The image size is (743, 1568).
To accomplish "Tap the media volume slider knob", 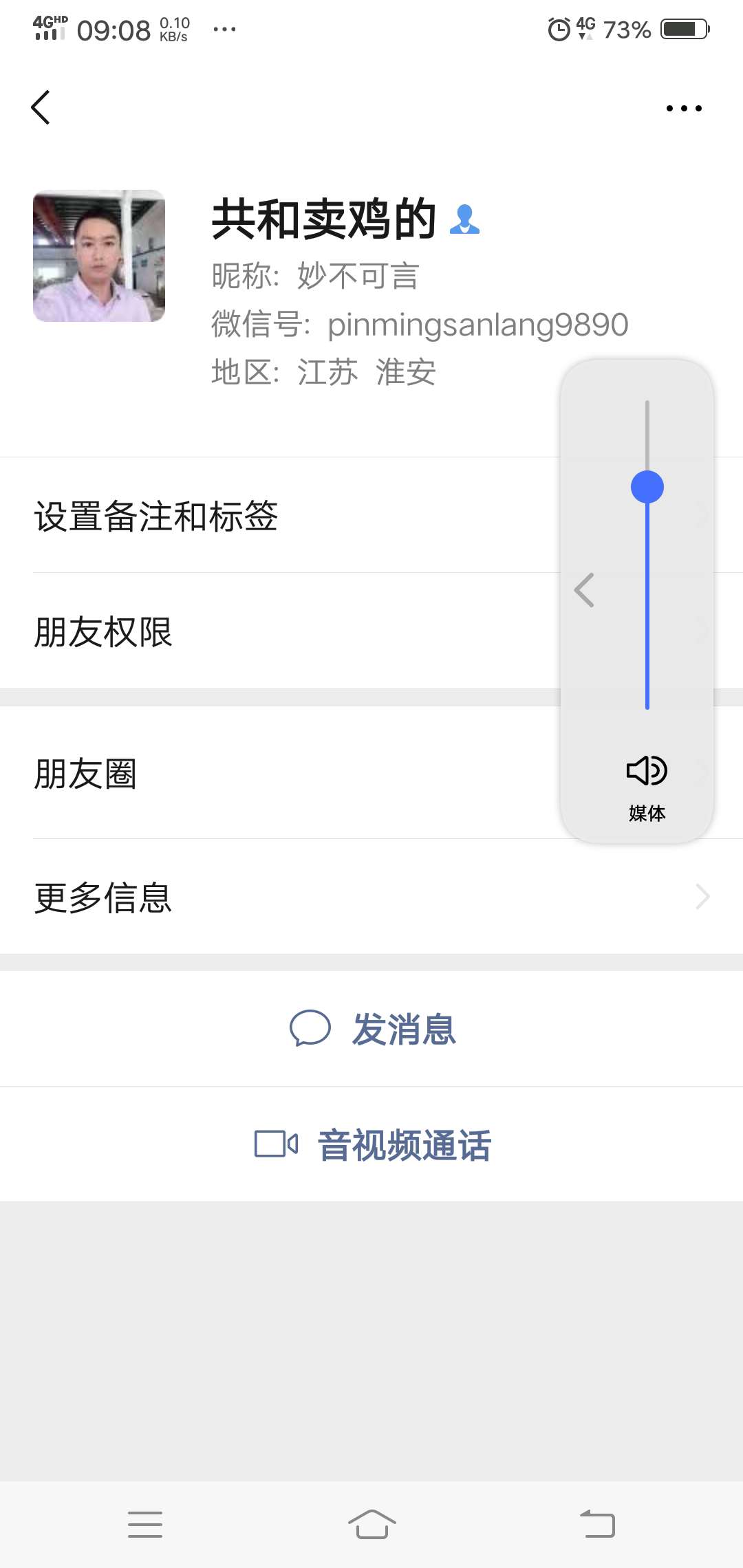I will [x=647, y=487].
